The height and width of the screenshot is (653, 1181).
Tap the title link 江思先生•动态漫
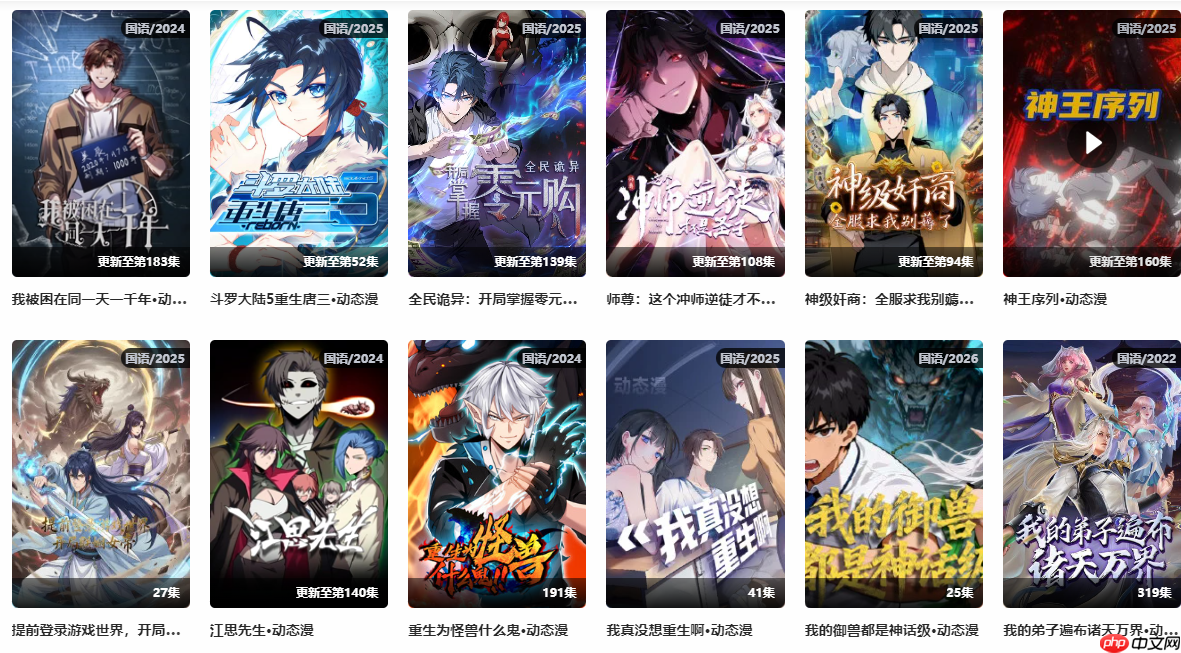point(261,630)
